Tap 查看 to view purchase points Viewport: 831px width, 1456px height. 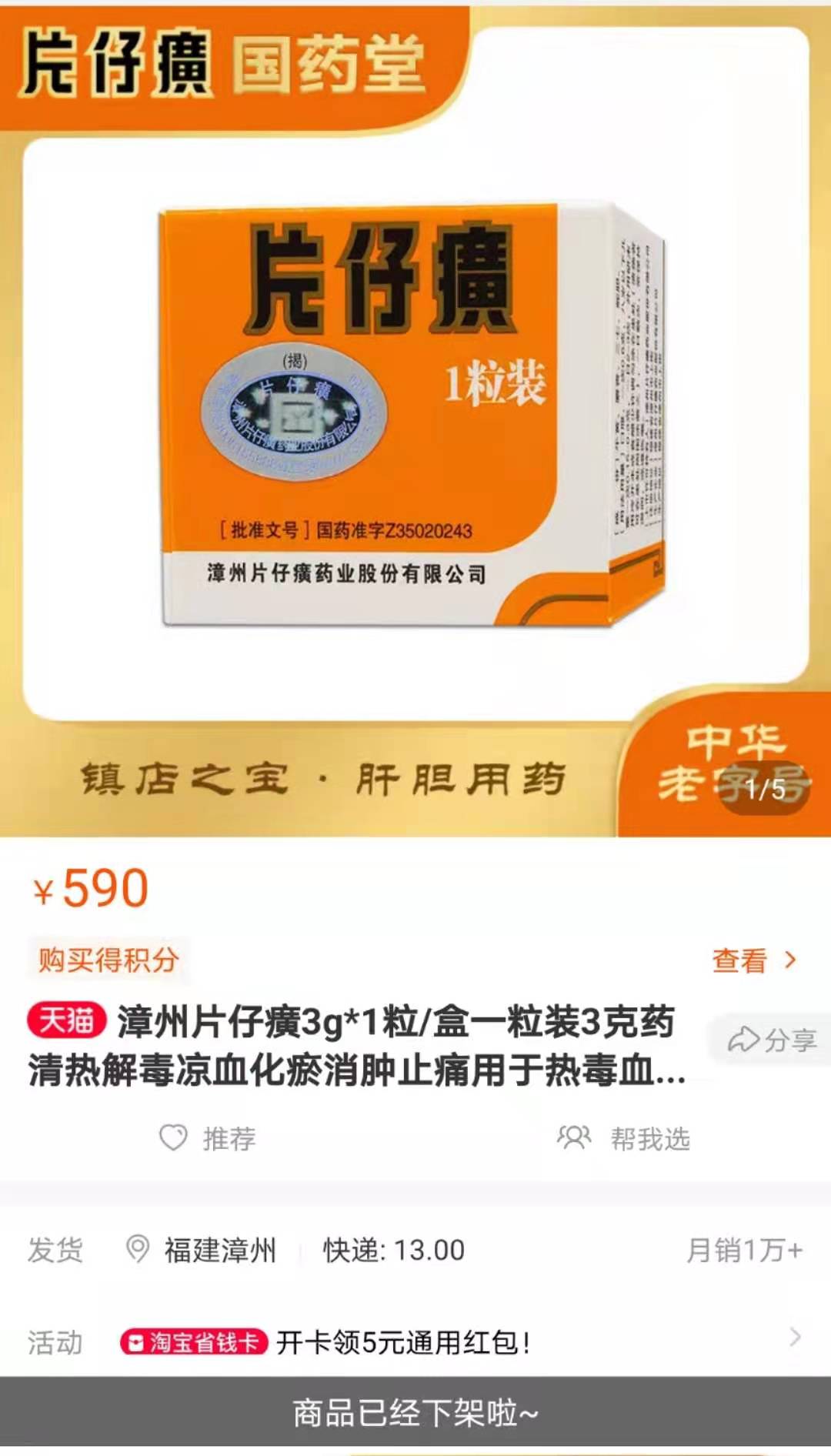tap(753, 960)
